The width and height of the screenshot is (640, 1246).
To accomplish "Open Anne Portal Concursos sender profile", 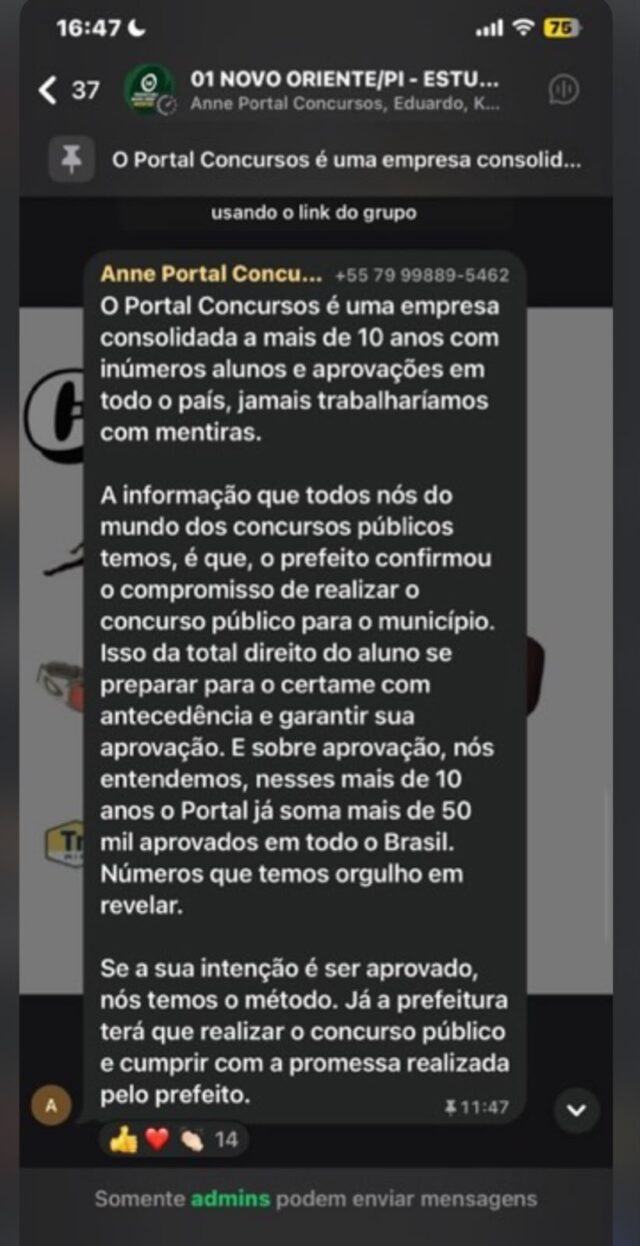I will [x=212, y=274].
